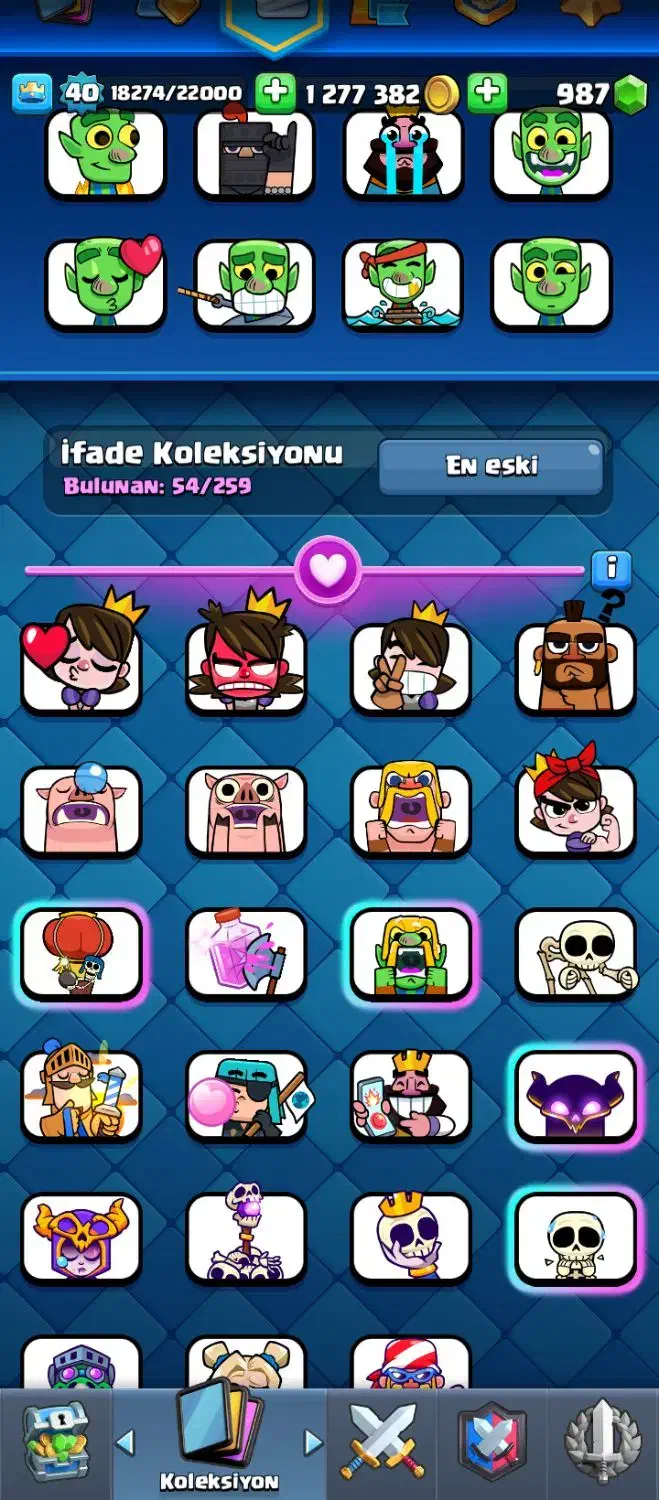Image resolution: width=659 pixels, height=1500 pixels.
Task: Pick the crying blue tears emote
Action: tap(403, 155)
